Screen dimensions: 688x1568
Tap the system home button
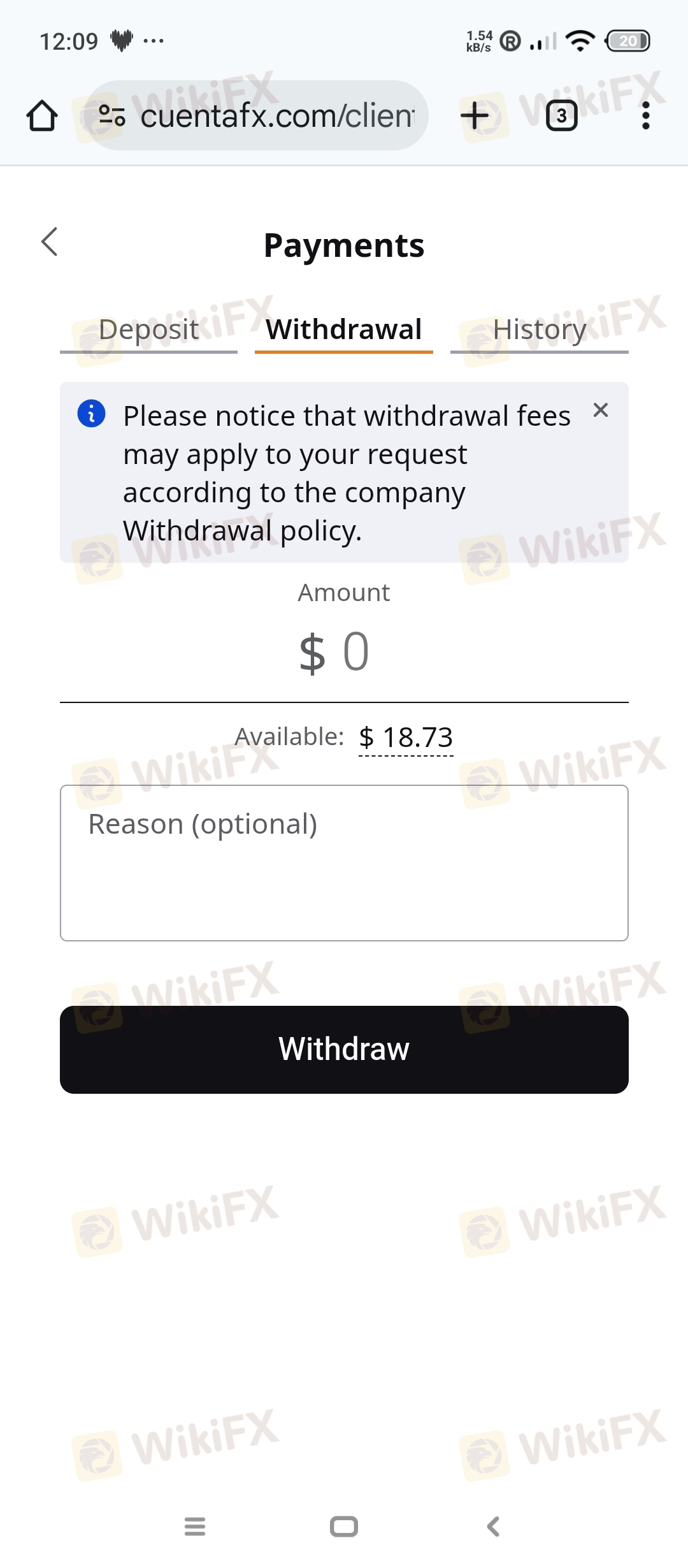click(344, 1527)
